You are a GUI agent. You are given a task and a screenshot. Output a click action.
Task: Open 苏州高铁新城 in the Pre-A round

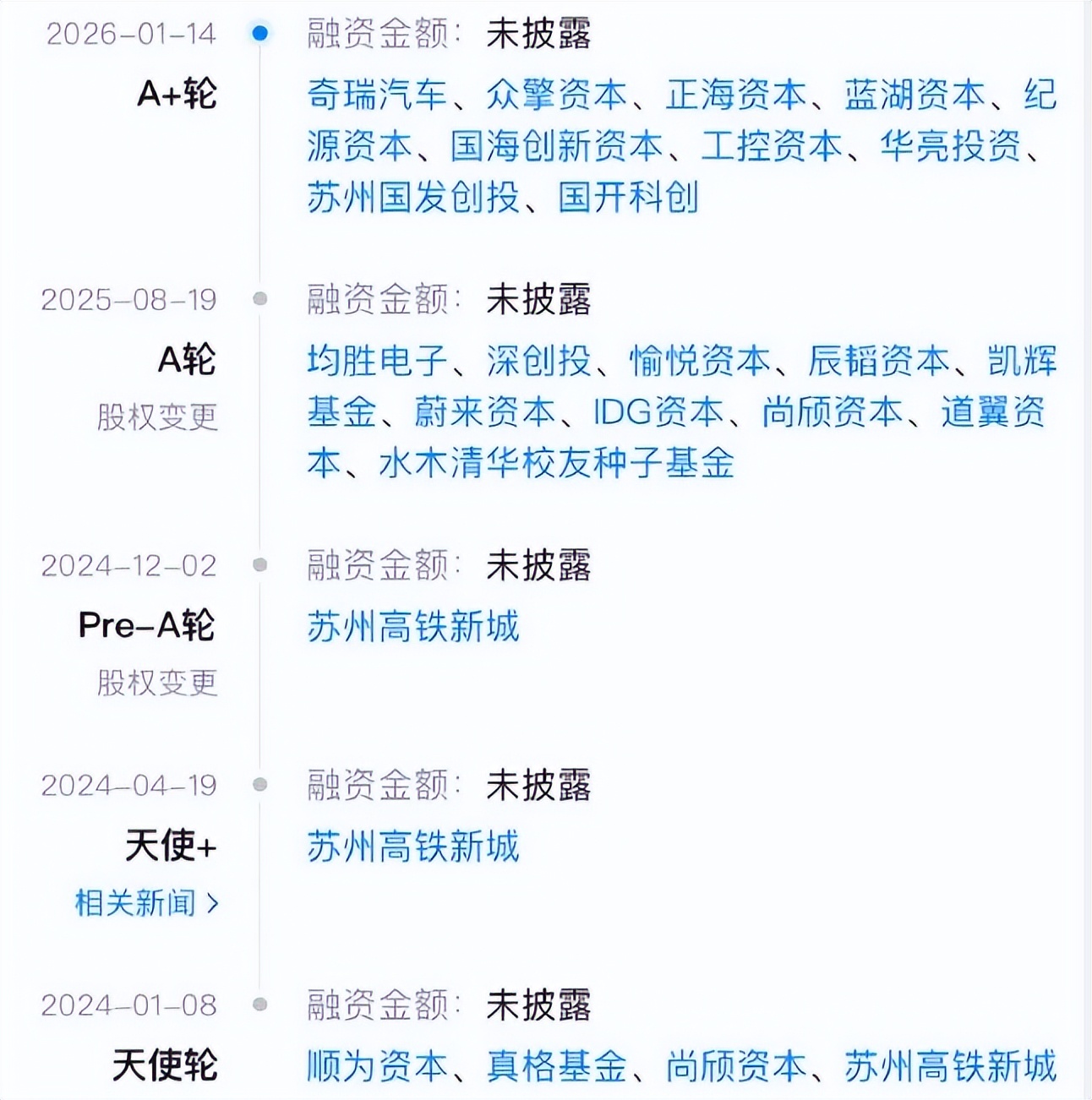(412, 627)
